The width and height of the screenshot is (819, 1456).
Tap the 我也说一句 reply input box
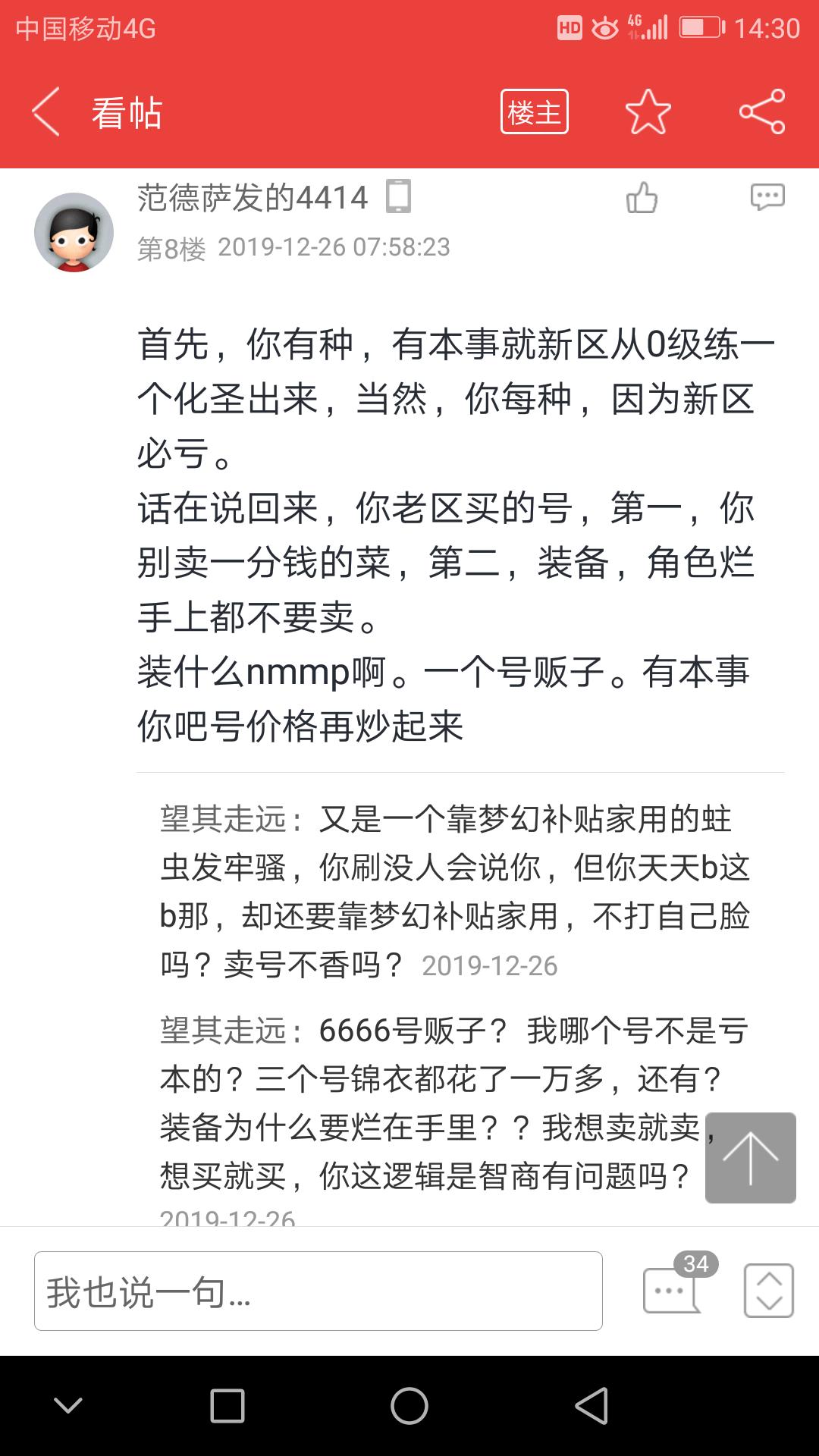[x=318, y=1291]
